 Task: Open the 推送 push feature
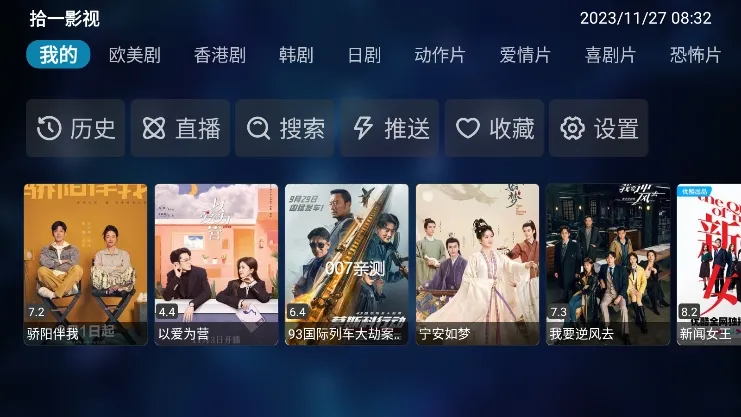pos(390,128)
